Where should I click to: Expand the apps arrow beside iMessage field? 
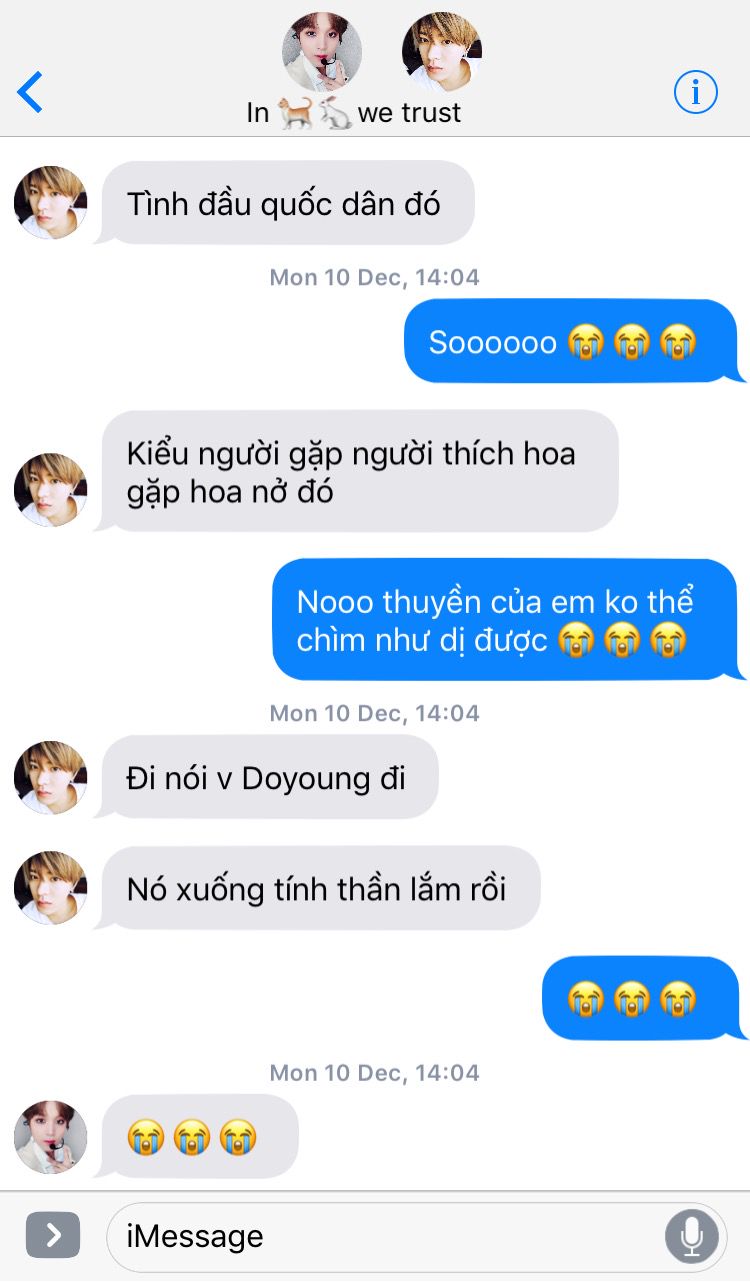(53, 1236)
